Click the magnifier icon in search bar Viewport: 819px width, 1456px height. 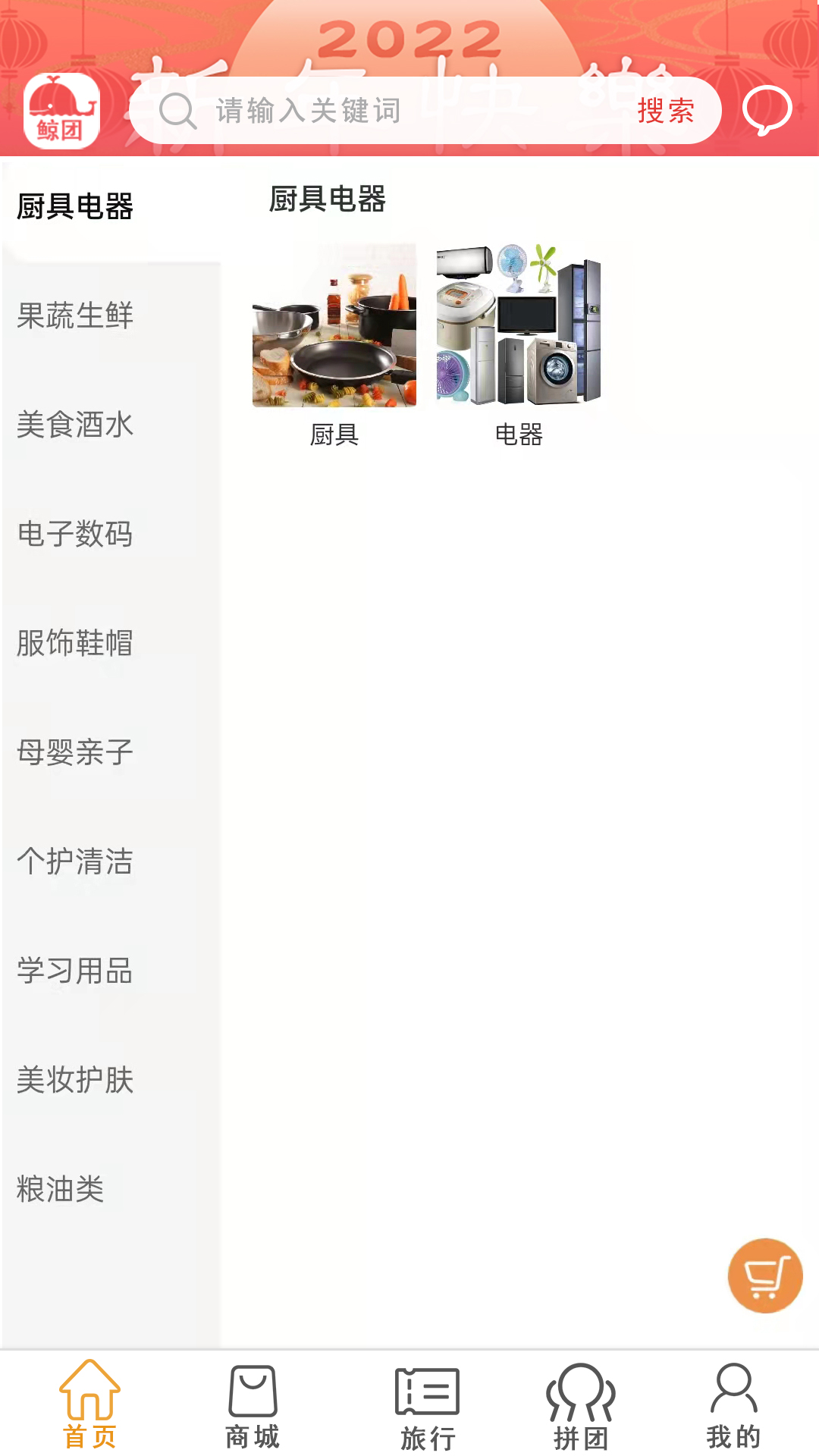tap(178, 112)
